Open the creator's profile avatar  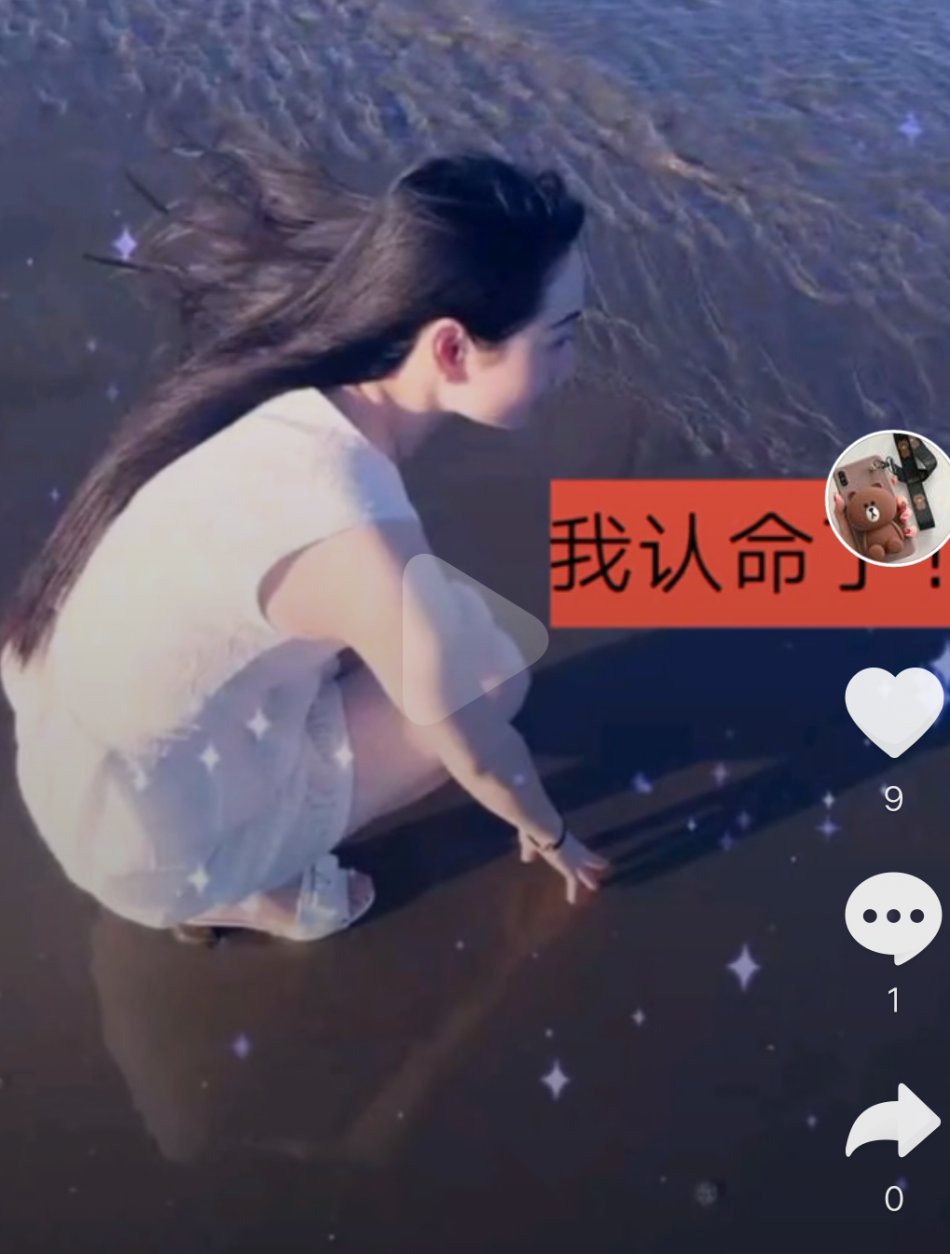[x=888, y=498]
